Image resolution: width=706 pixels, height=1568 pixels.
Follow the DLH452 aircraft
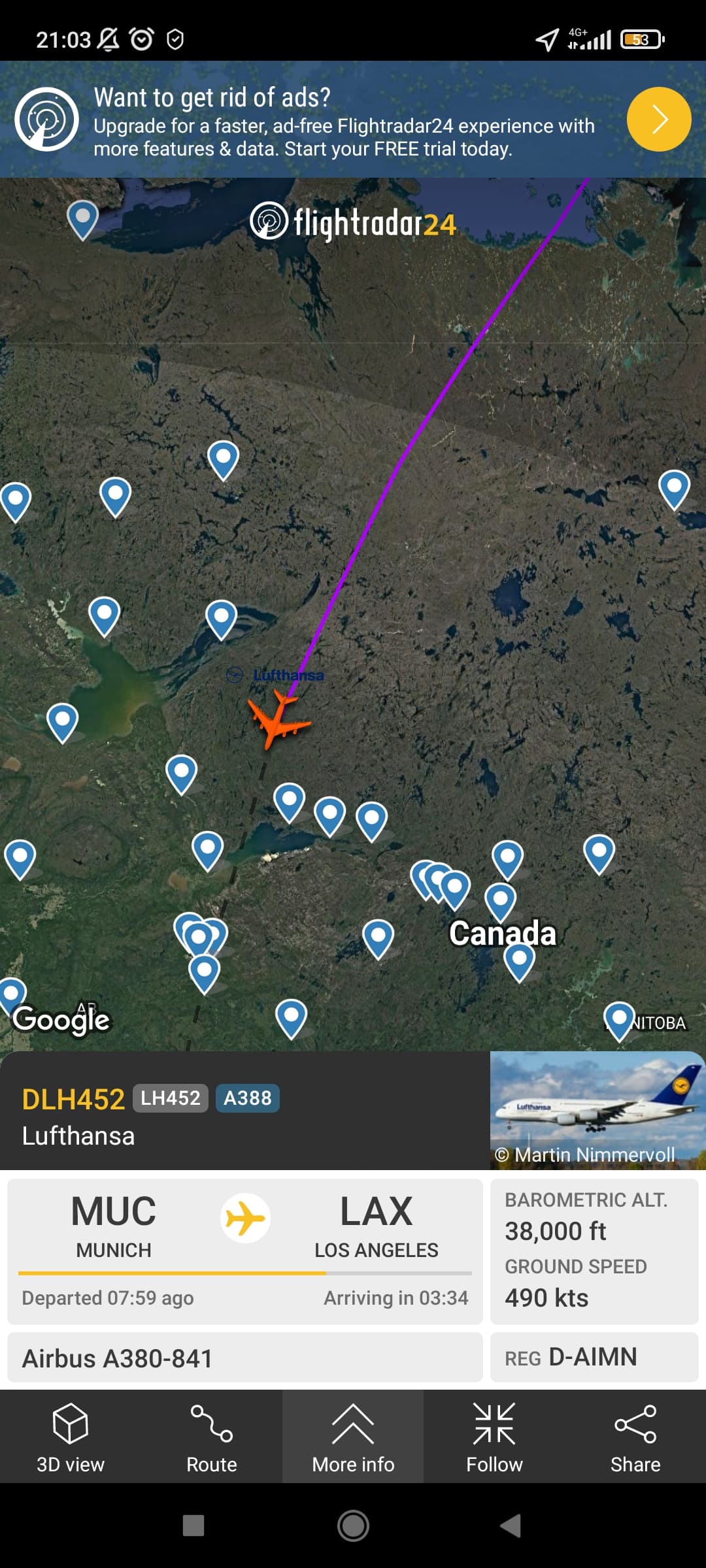pos(494,1437)
